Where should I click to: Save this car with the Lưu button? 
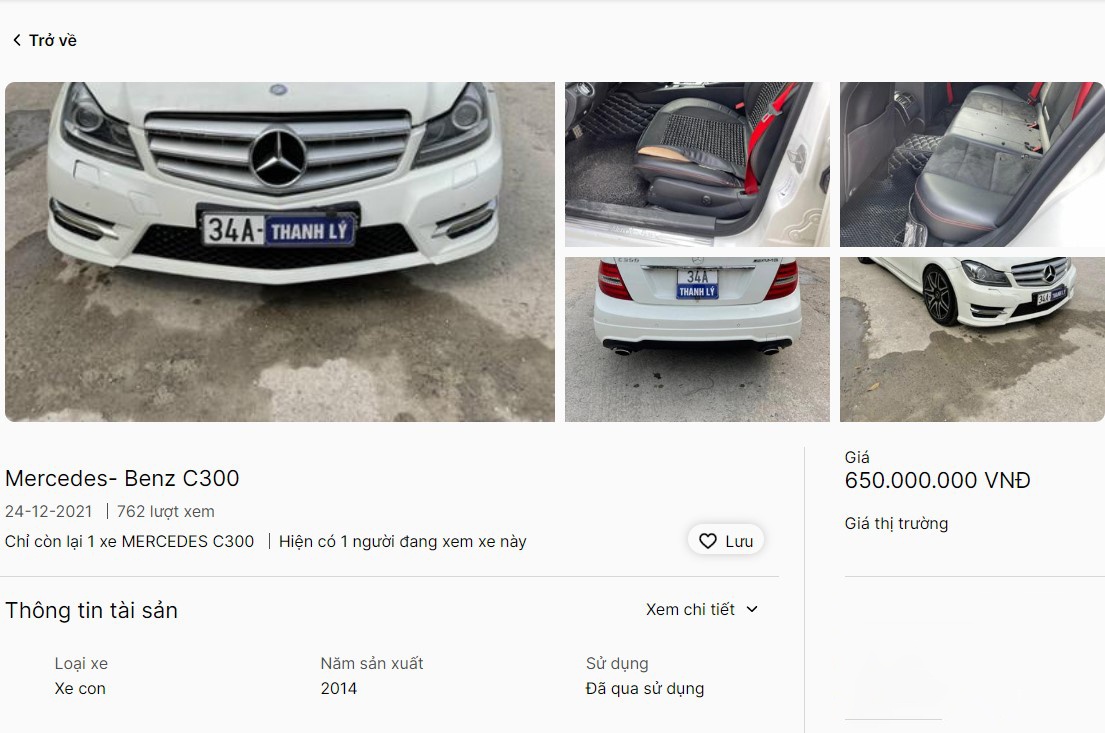pos(726,541)
